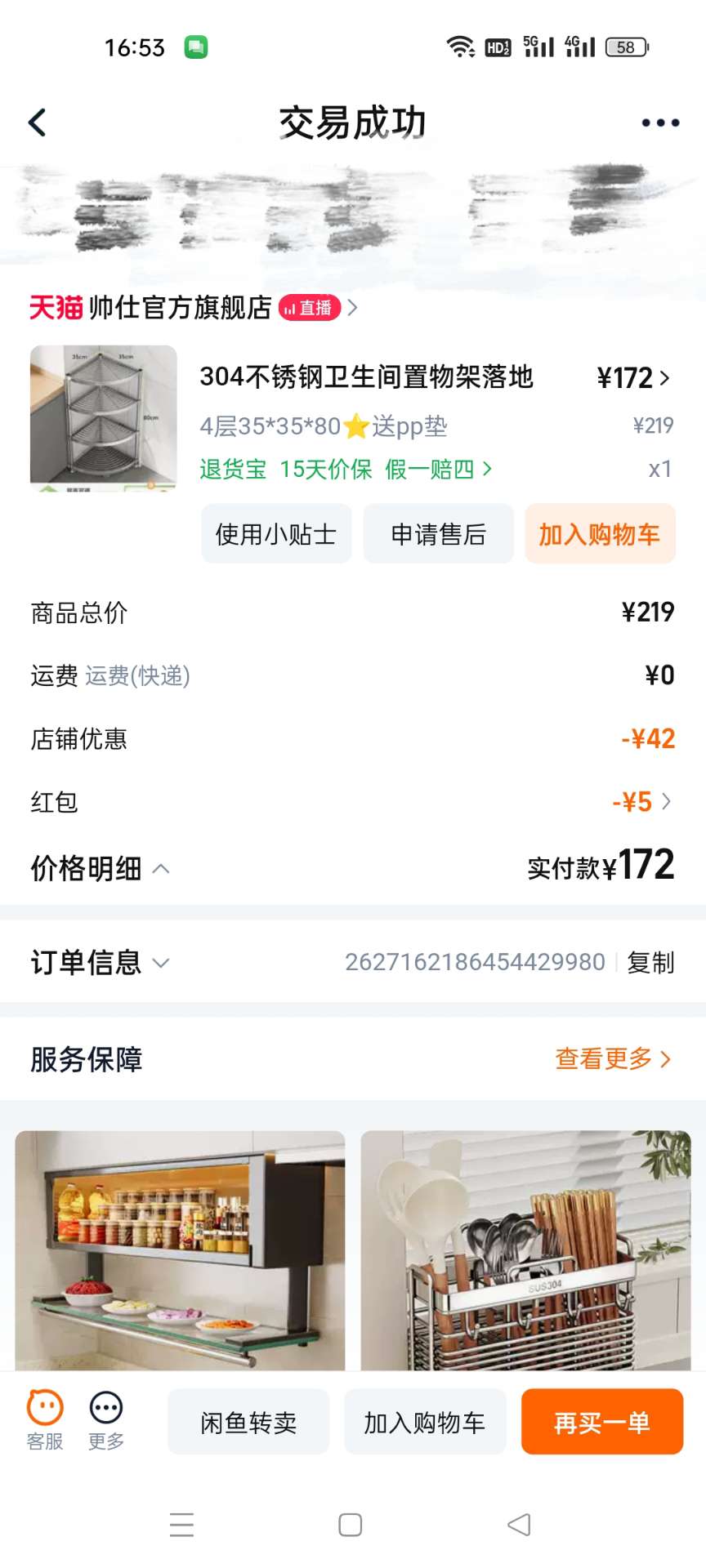Open the recommended chopstick holder product

click(x=525, y=1249)
